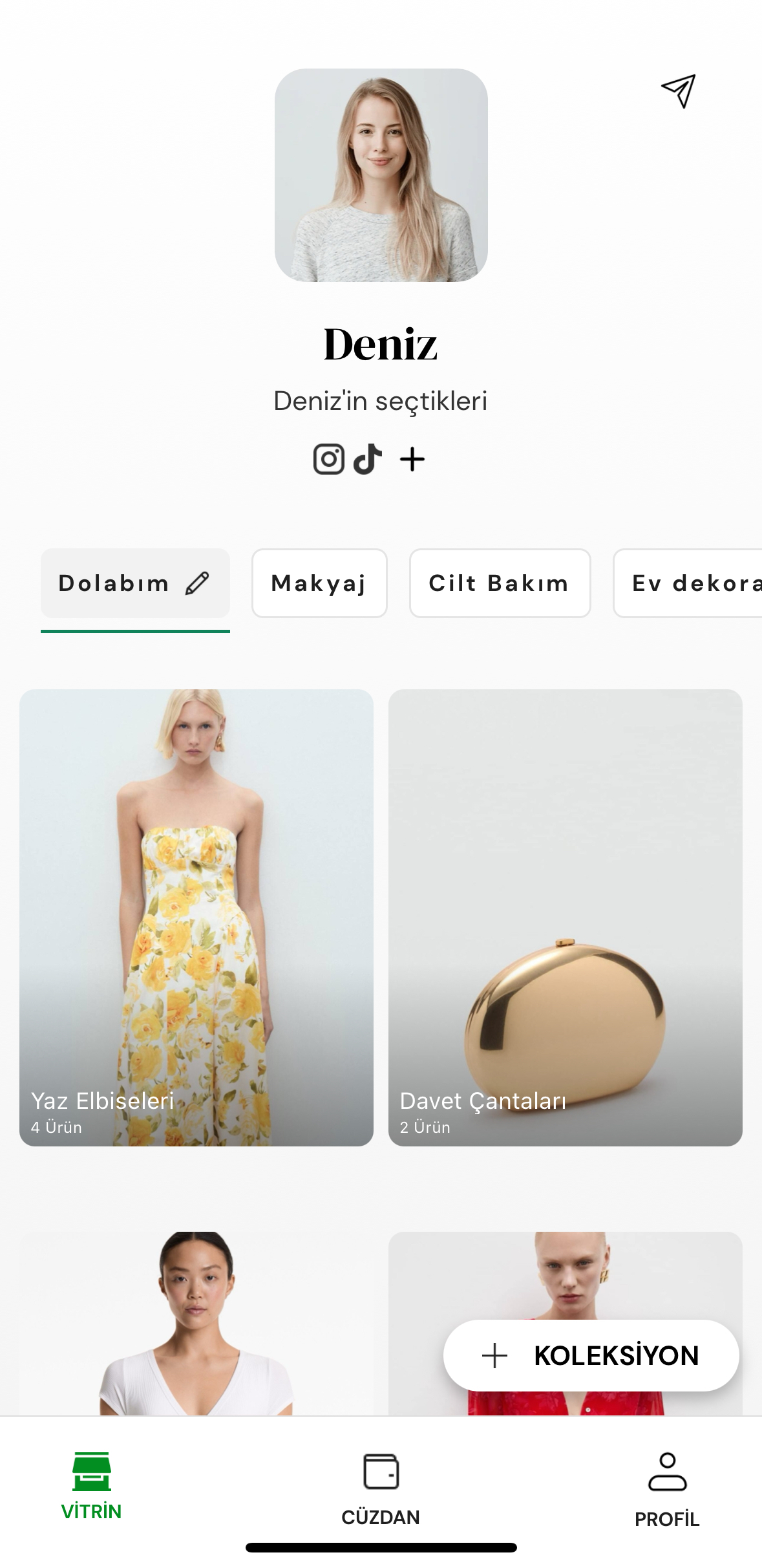This screenshot has height=1568, width=762.
Task: Open the Profil tab
Action: click(667, 1486)
